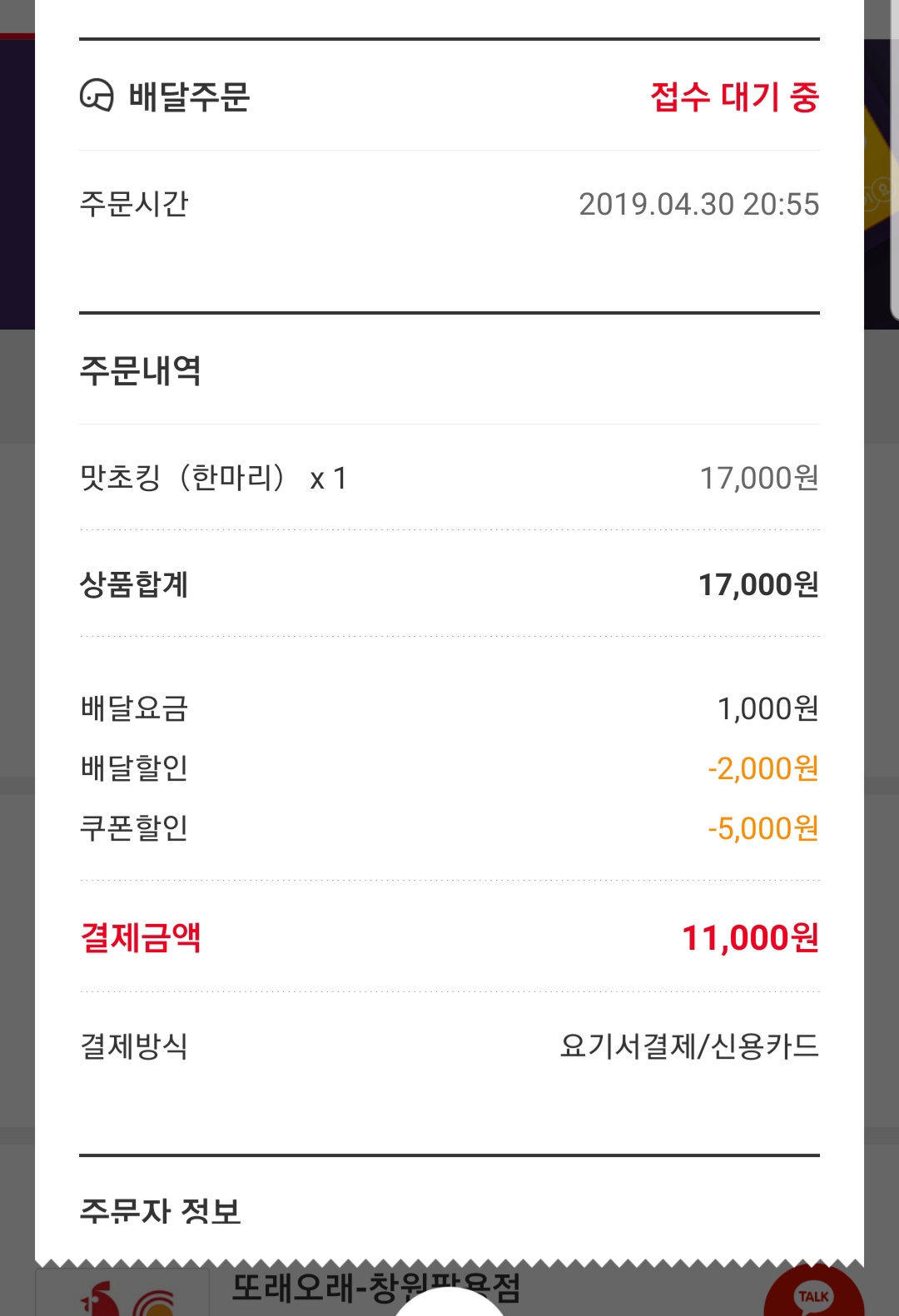This screenshot has height=1316, width=899.
Task: Open the KakaoTalk chat support button
Action: 813,1295
